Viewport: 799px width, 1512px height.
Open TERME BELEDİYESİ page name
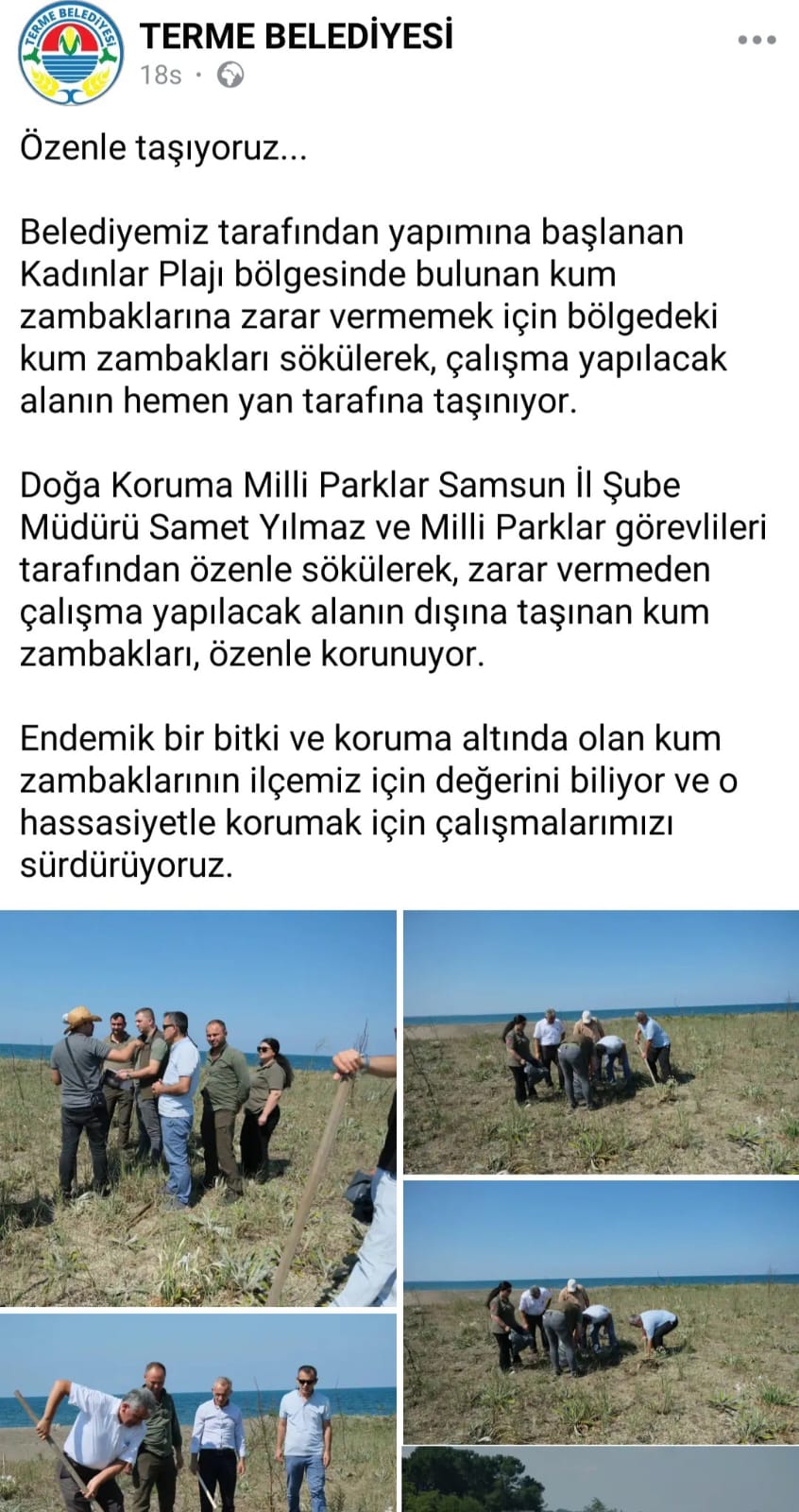tap(297, 36)
